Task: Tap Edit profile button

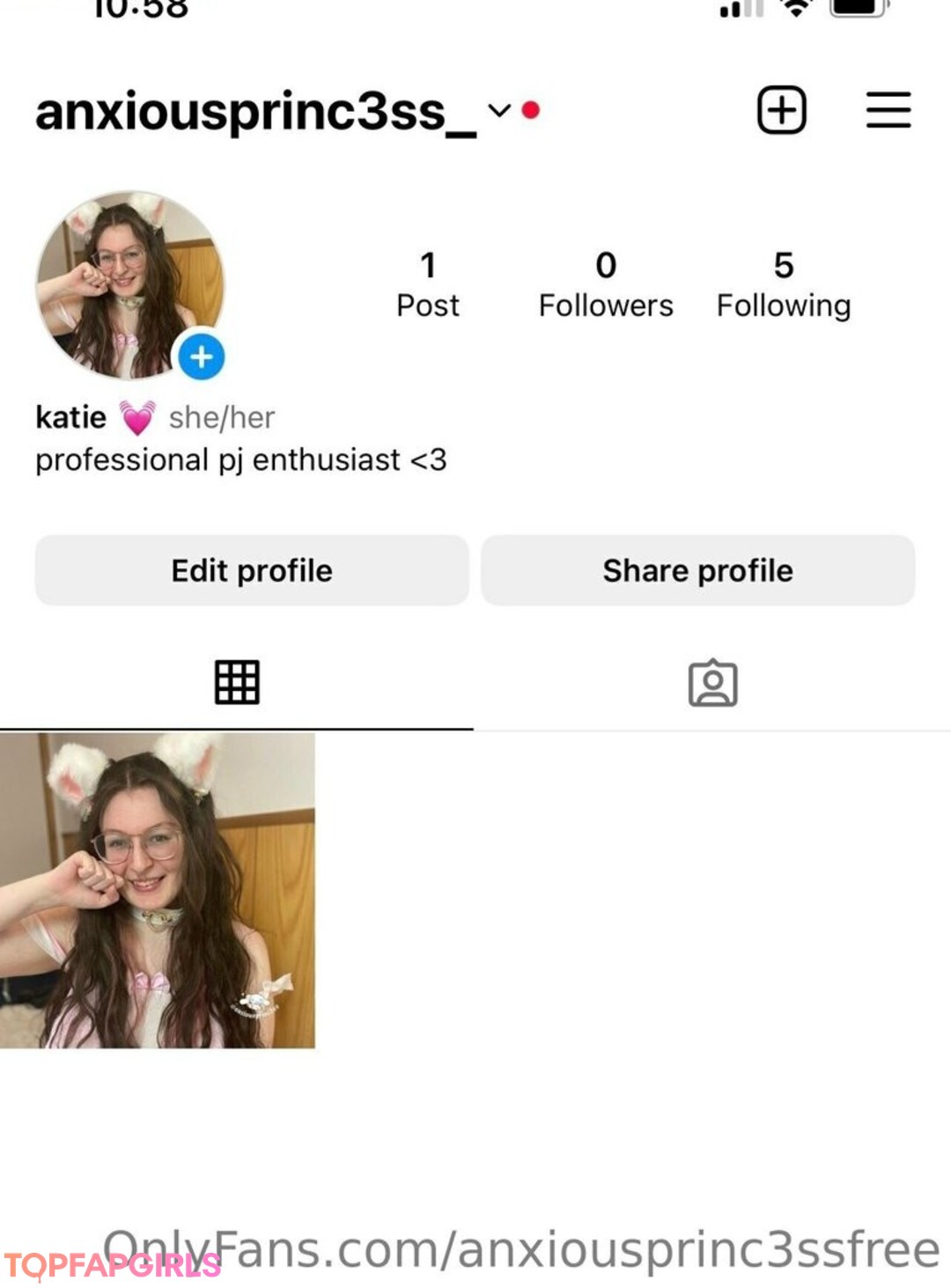Action: point(252,570)
